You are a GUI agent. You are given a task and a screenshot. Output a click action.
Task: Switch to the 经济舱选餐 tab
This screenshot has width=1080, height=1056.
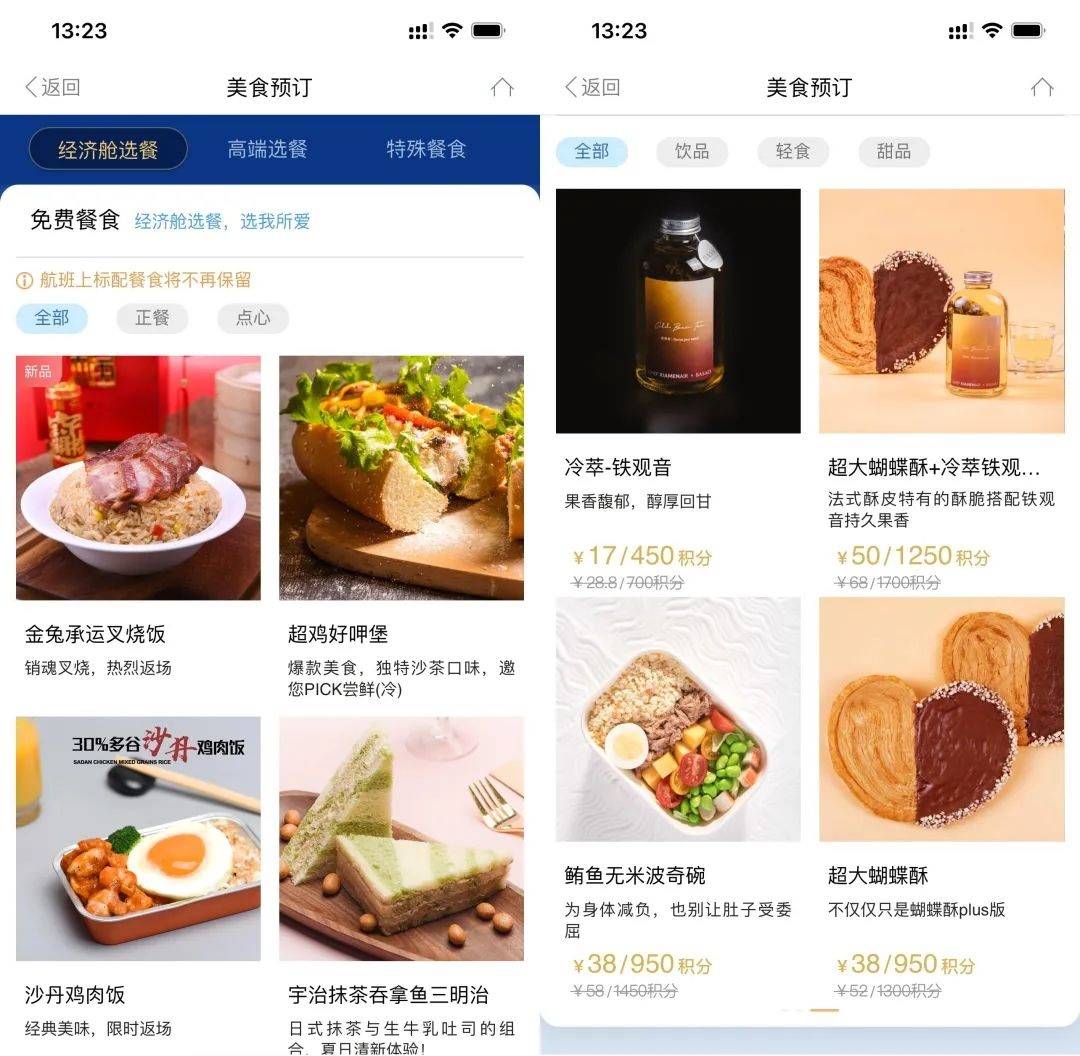pos(108,150)
